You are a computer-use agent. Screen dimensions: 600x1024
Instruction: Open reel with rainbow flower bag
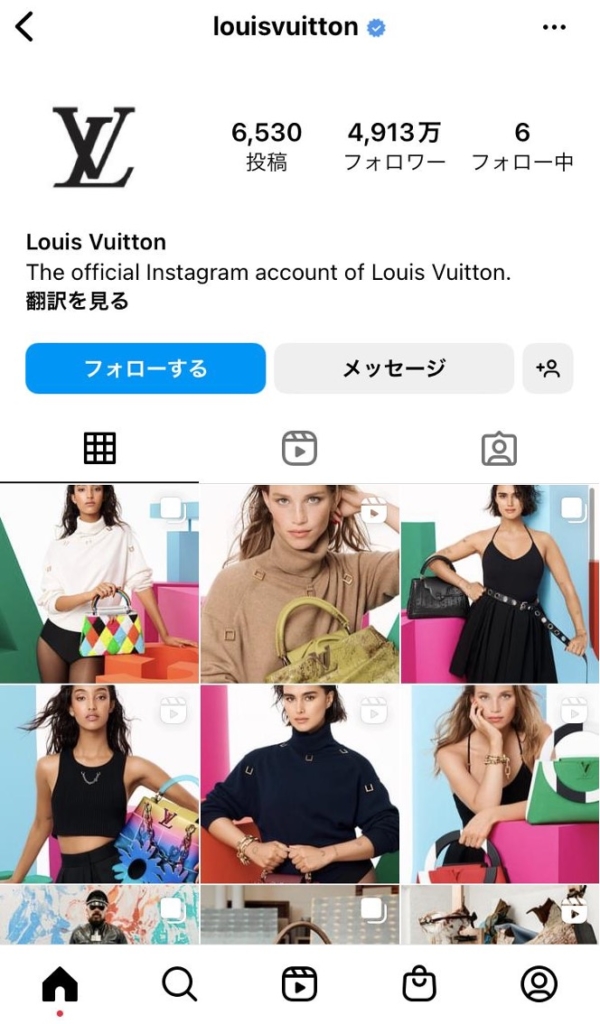pos(99,784)
